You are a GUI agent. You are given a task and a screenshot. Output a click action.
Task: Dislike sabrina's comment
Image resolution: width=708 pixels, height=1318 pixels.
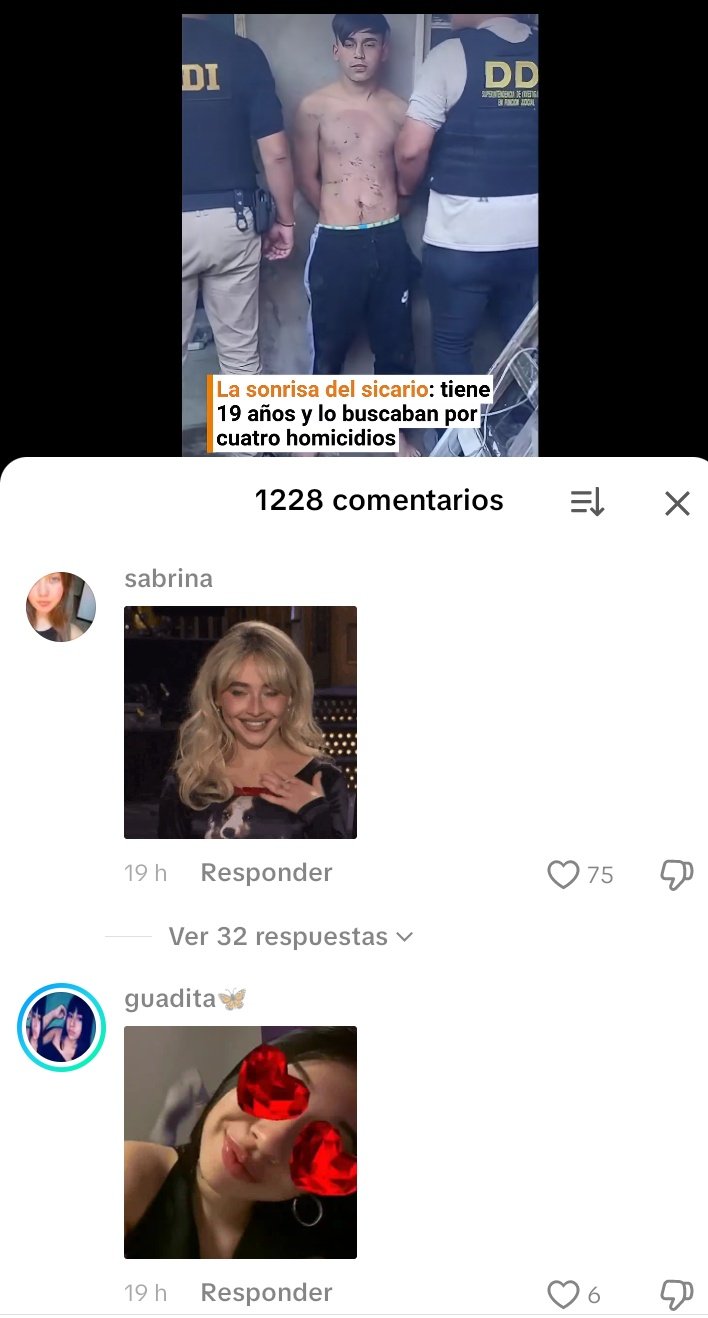point(677,875)
